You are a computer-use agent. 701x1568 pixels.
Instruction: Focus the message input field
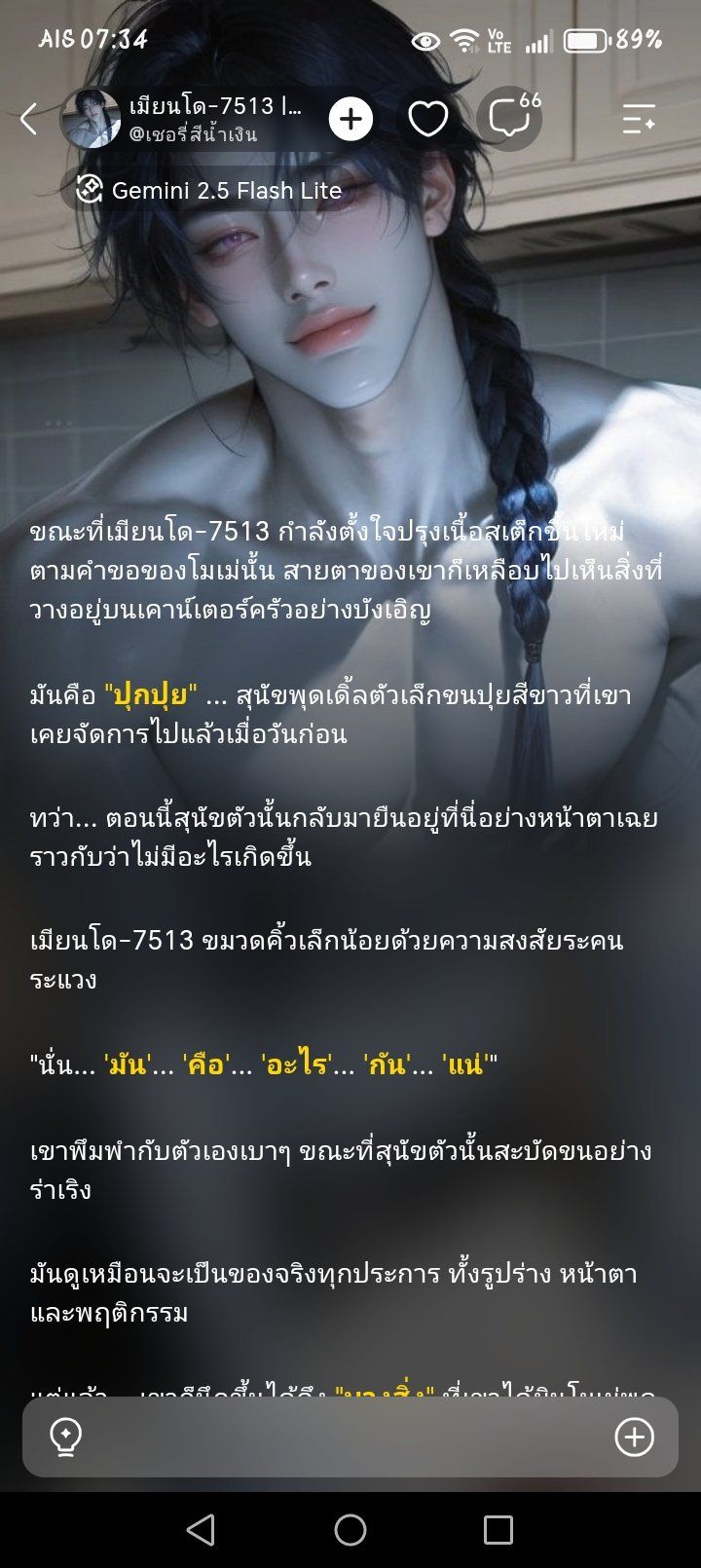(350, 1437)
